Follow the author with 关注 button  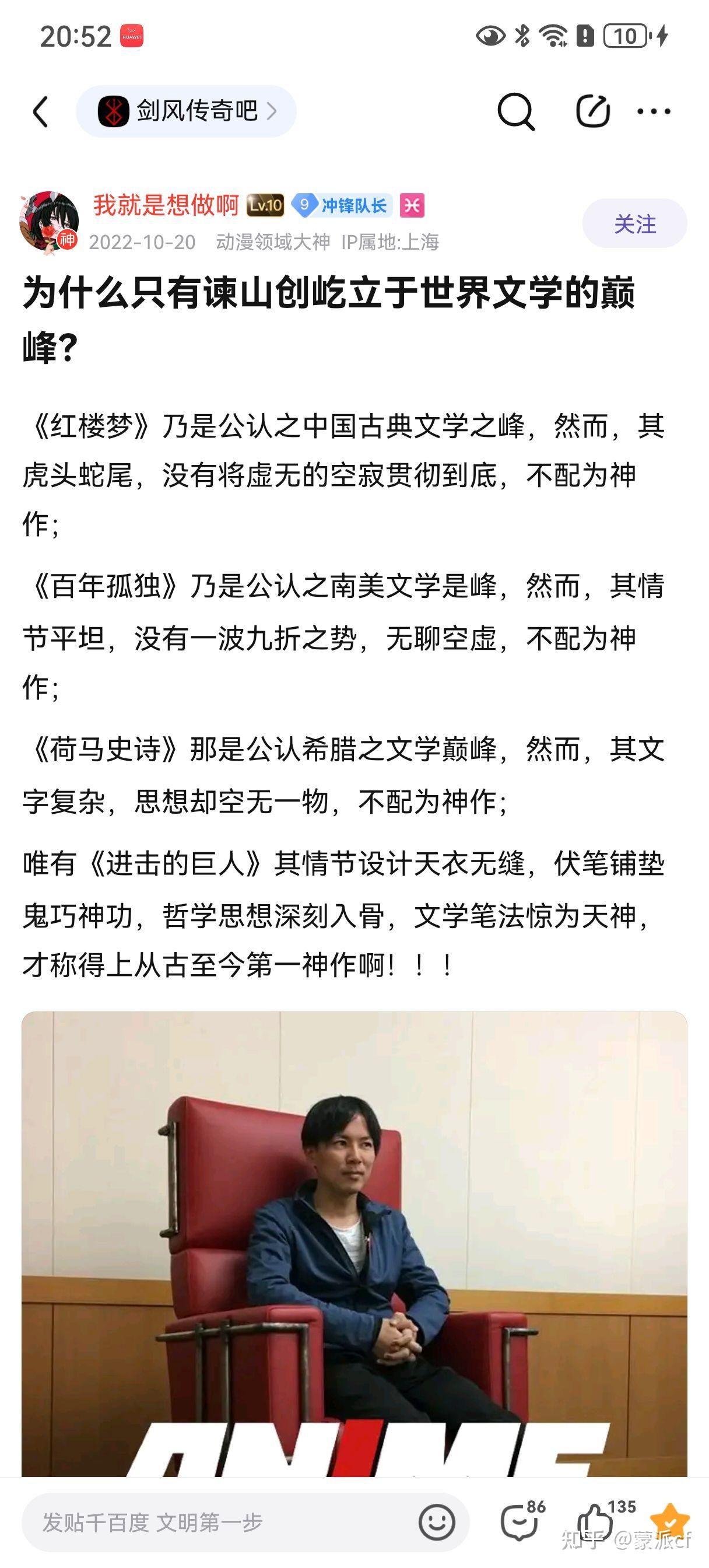[634, 223]
